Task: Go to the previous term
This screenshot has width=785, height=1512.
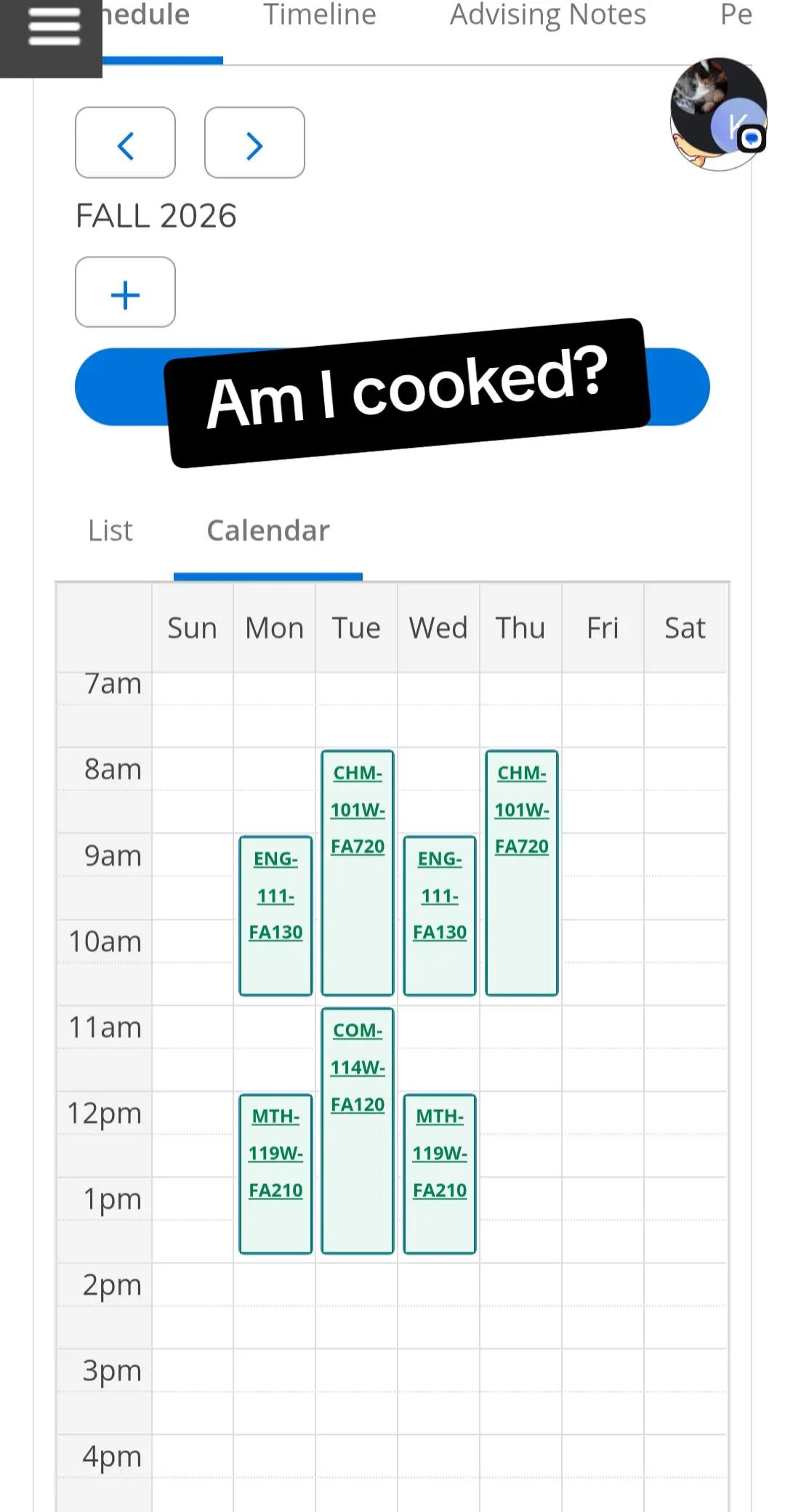Action: coord(125,142)
